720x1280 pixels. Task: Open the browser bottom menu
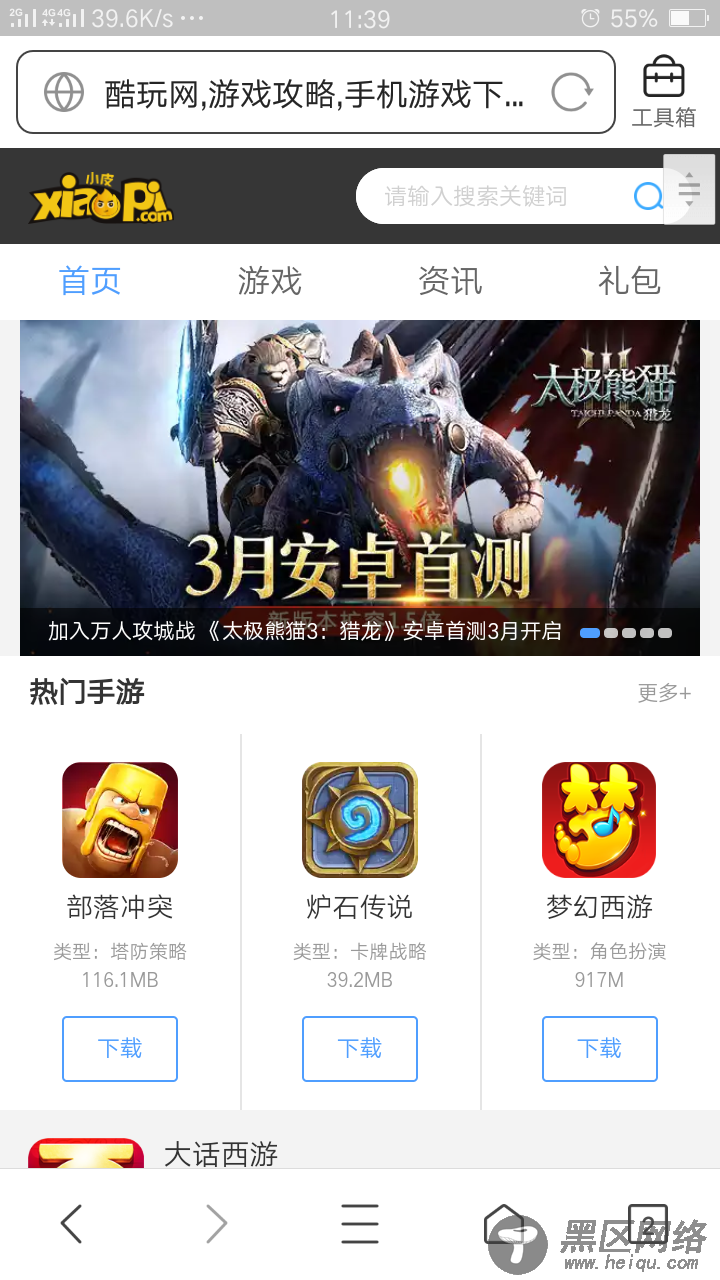pyautogui.click(x=360, y=1223)
